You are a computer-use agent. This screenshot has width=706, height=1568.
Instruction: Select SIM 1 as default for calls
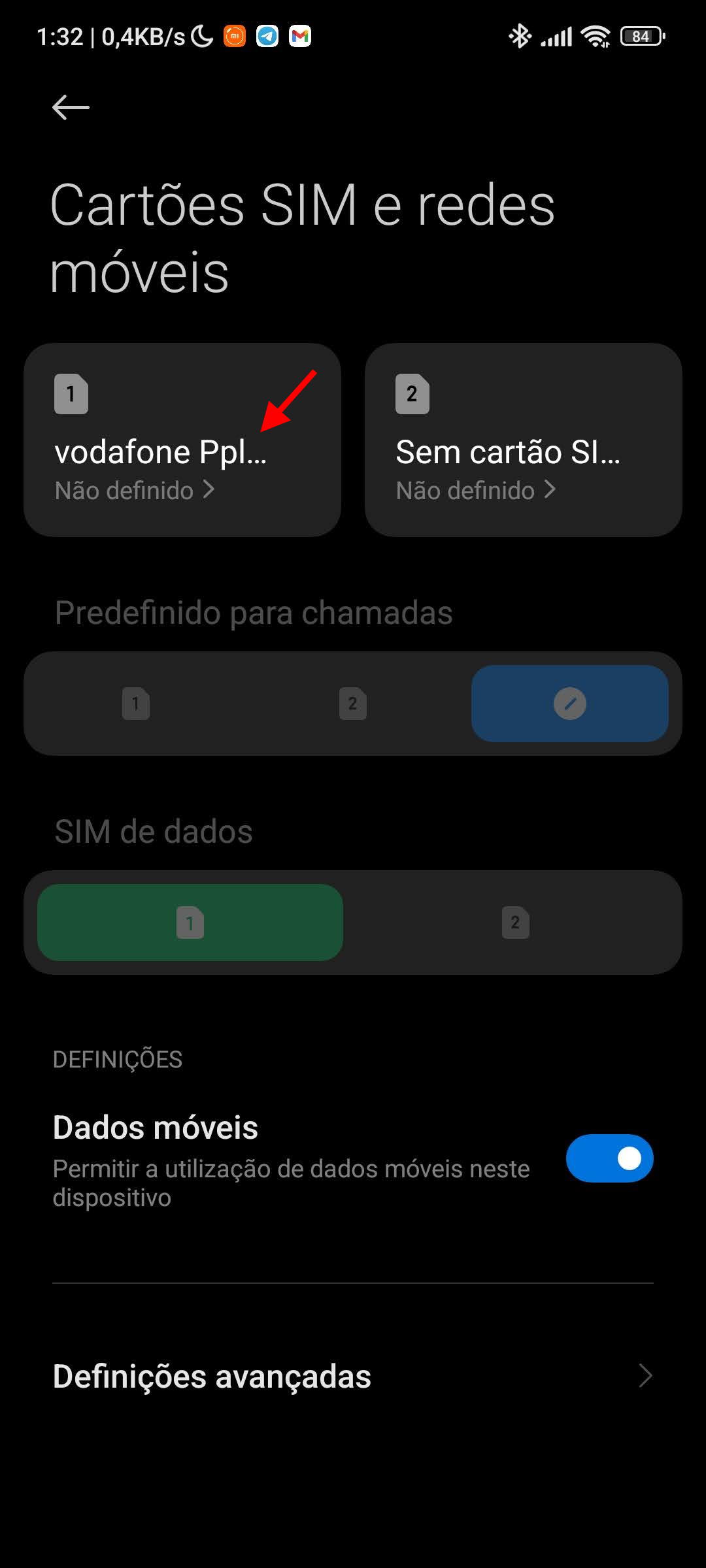pos(136,704)
